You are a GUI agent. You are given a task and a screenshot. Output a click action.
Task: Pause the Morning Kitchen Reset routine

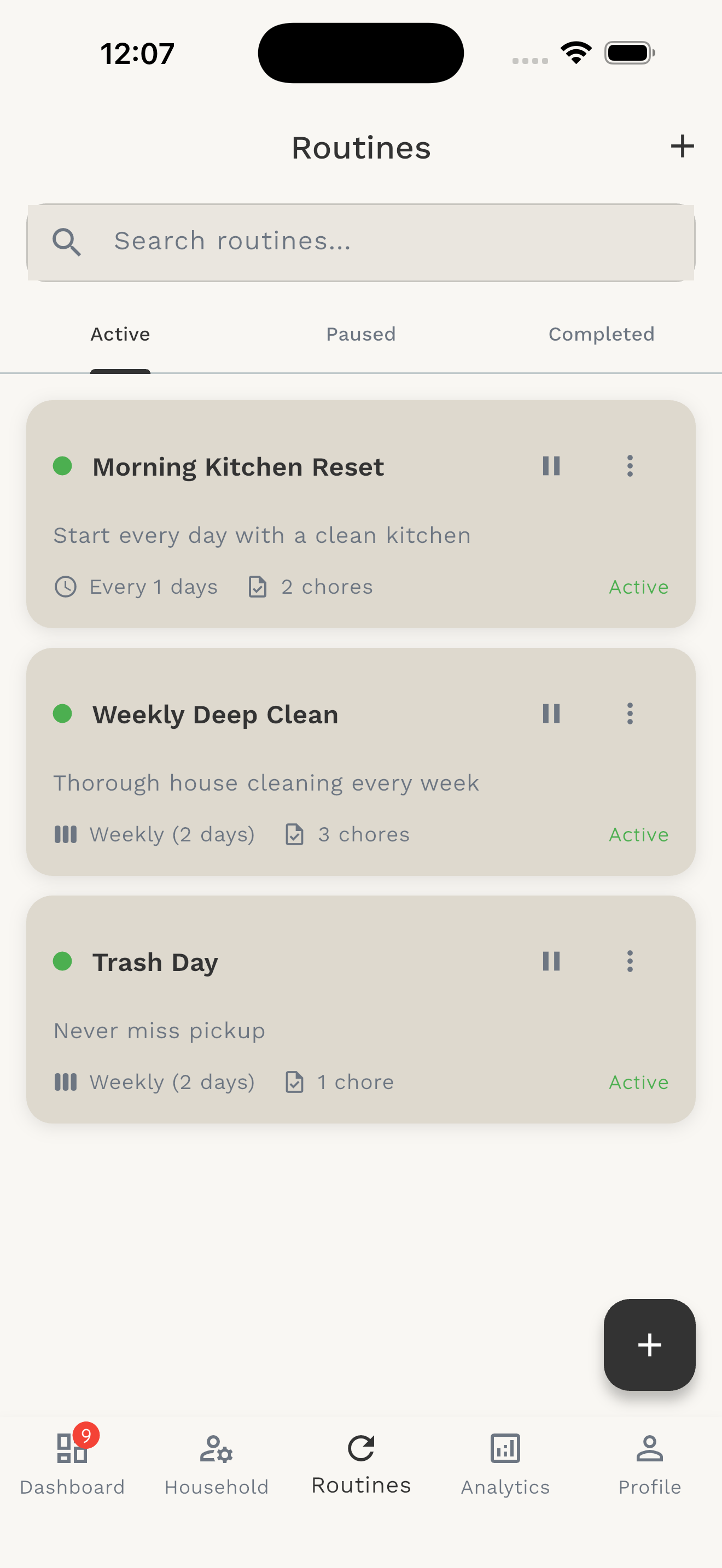coord(551,466)
